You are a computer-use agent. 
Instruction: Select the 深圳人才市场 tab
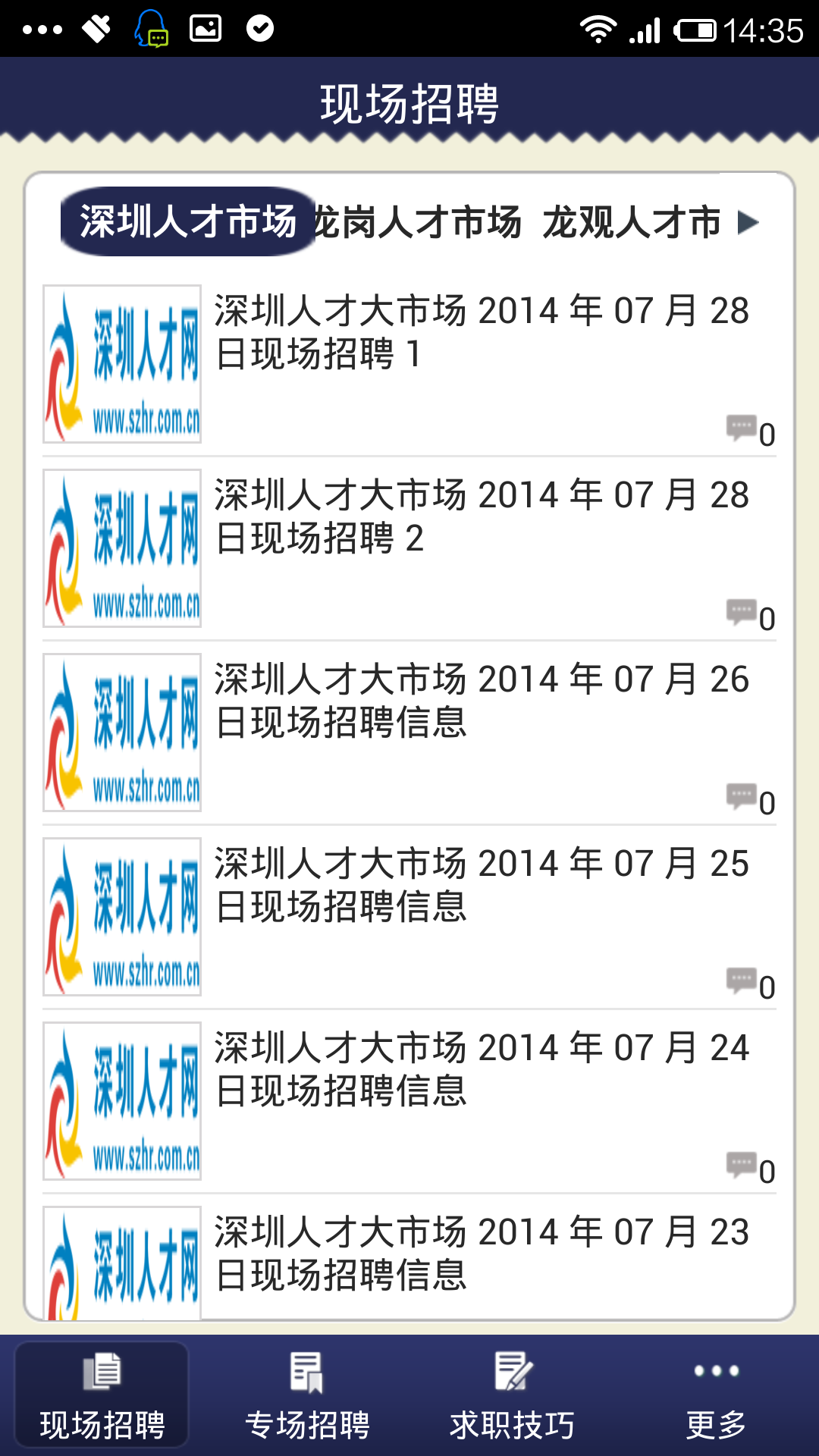188,221
